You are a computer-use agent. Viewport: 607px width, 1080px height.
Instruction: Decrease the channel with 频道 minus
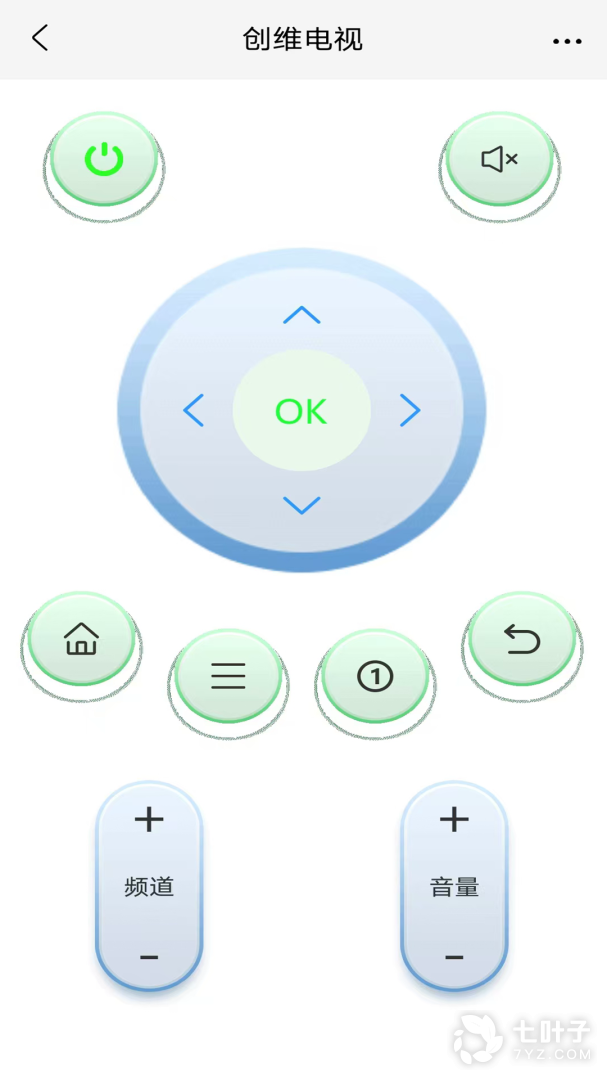pyautogui.click(x=149, y=958)
